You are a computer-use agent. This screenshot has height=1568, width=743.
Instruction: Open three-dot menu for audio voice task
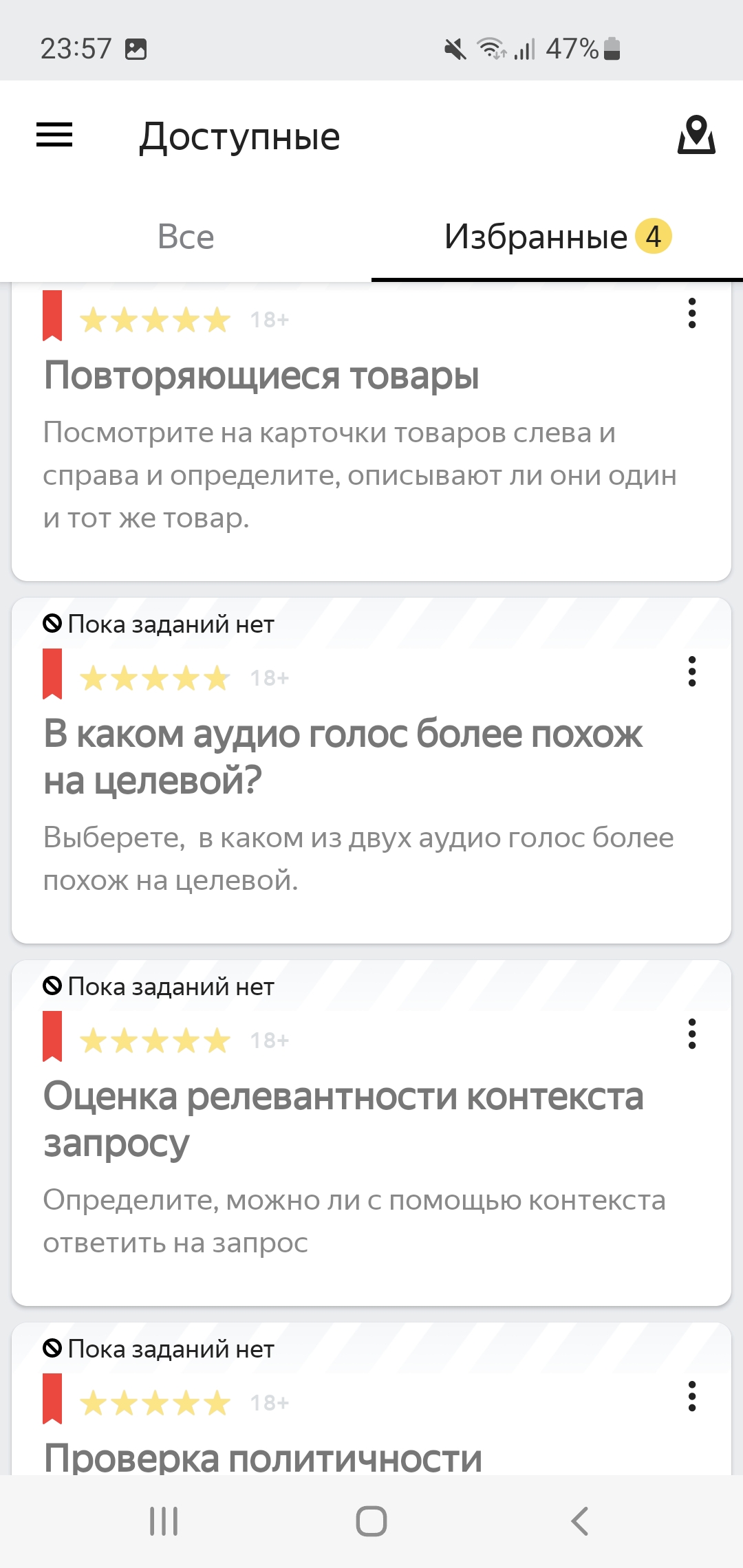click(x=692, y=671)
